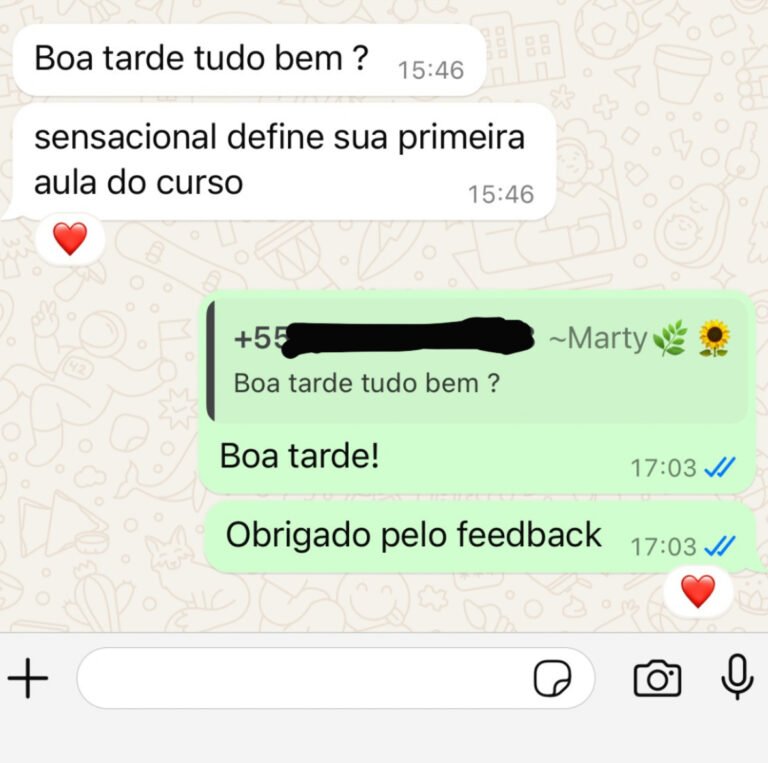
Task: Tap the voice message microphone
Action: [737, 678]
